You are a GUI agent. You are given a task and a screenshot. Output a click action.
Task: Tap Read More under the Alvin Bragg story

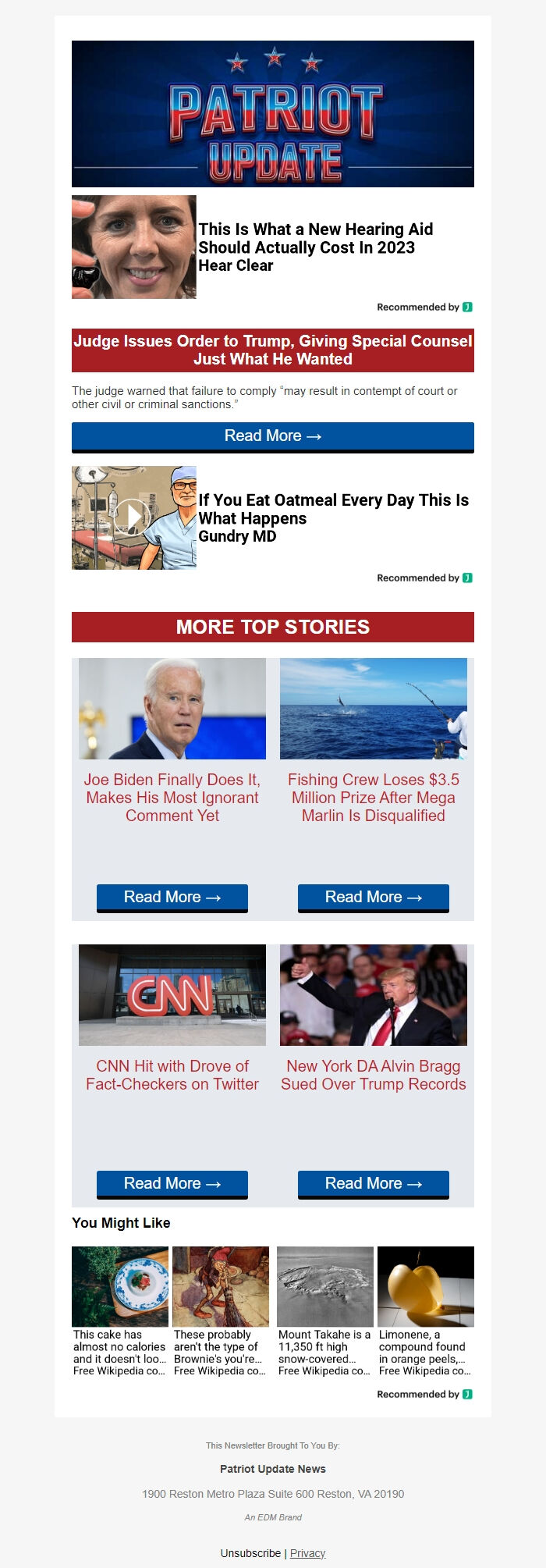374,1183
